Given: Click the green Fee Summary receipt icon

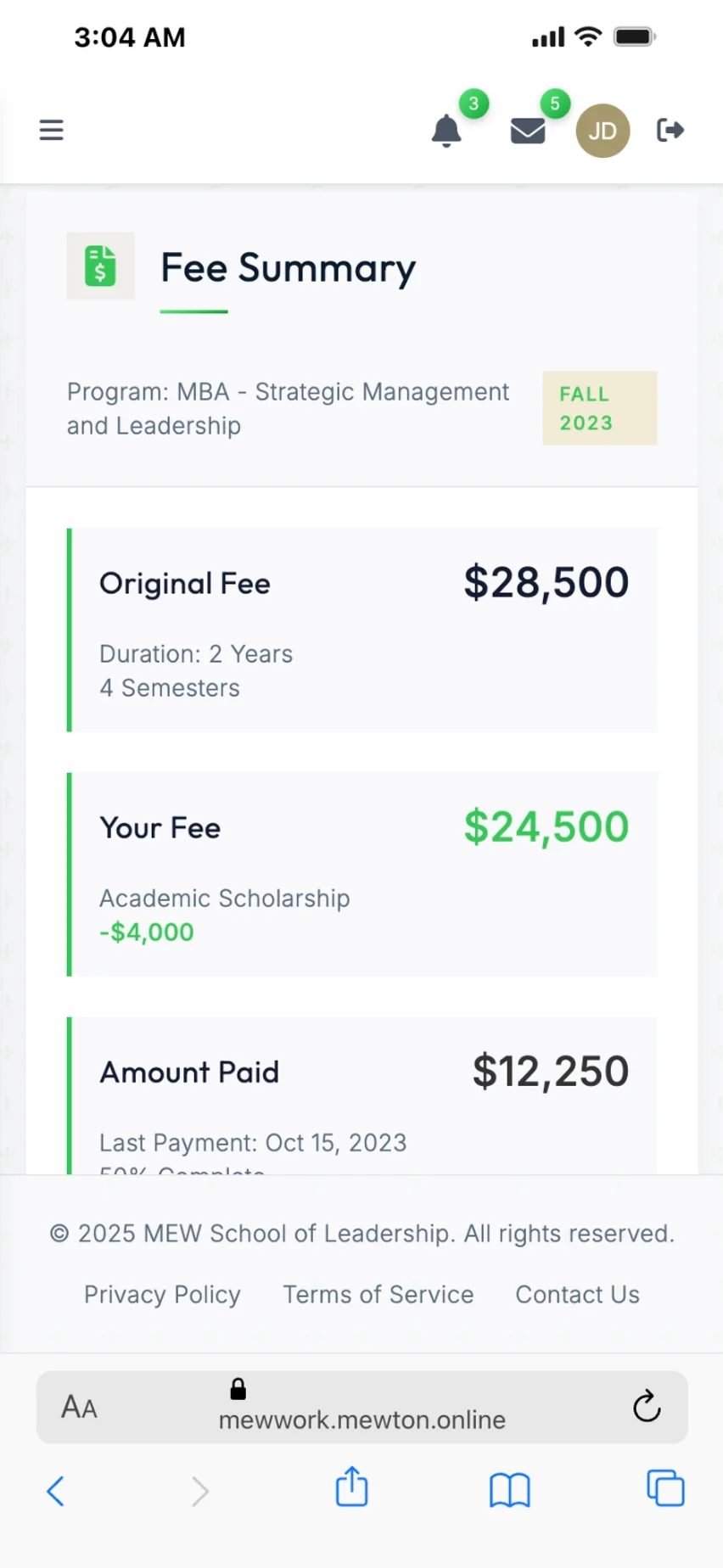Looking at the screenshot, I should [x=100, y=266].
